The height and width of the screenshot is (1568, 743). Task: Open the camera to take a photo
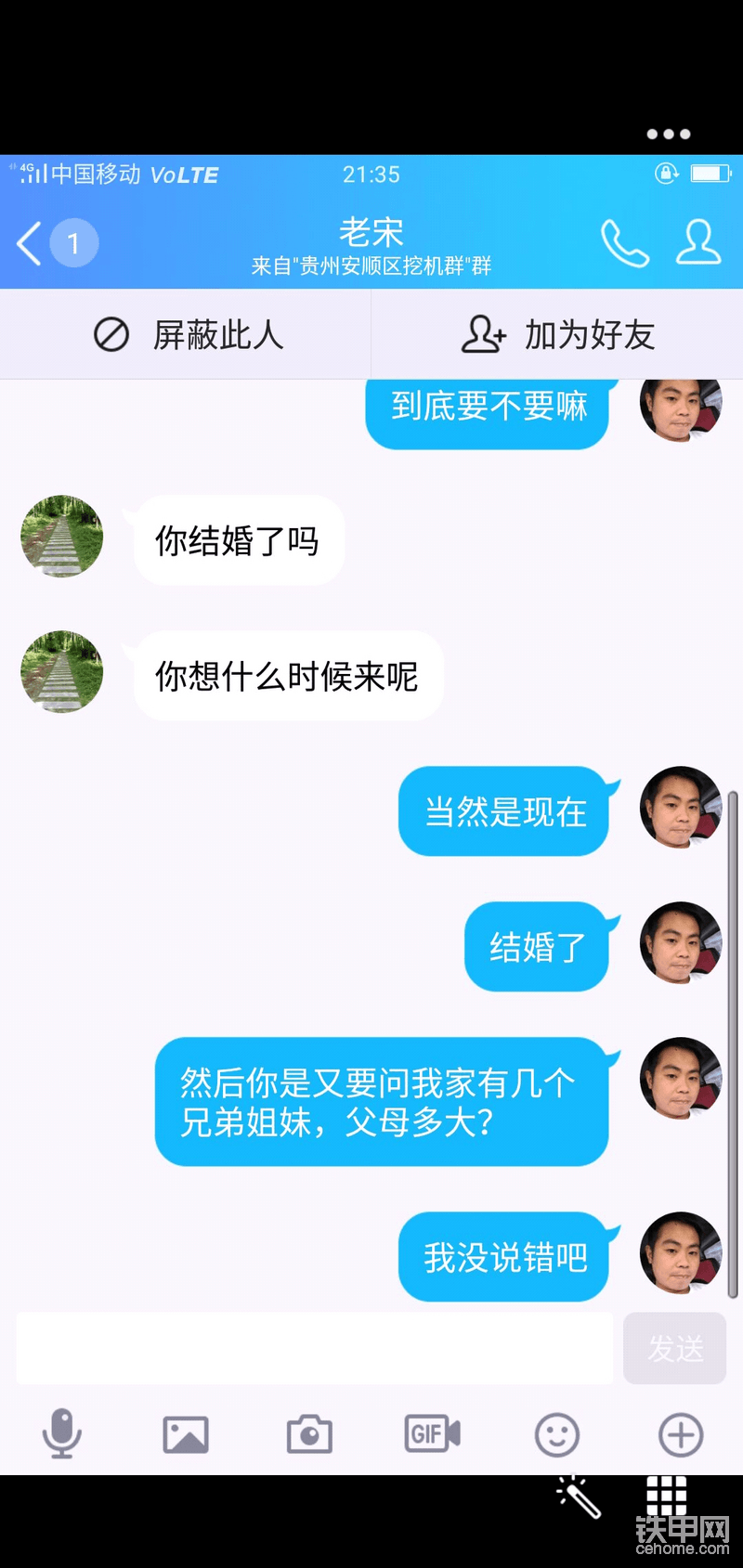(x=309, y=1434)
